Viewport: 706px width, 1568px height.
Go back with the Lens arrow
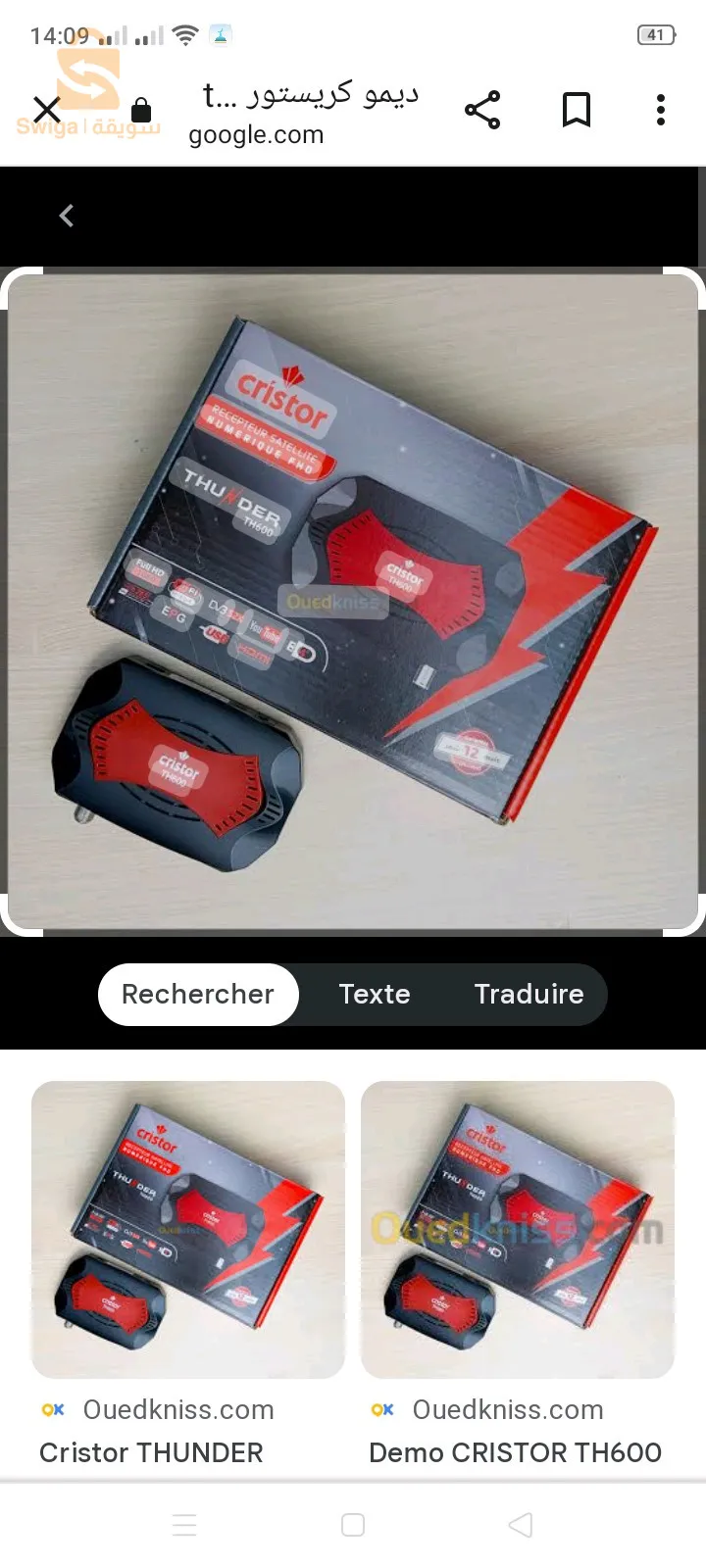[67, 216]
